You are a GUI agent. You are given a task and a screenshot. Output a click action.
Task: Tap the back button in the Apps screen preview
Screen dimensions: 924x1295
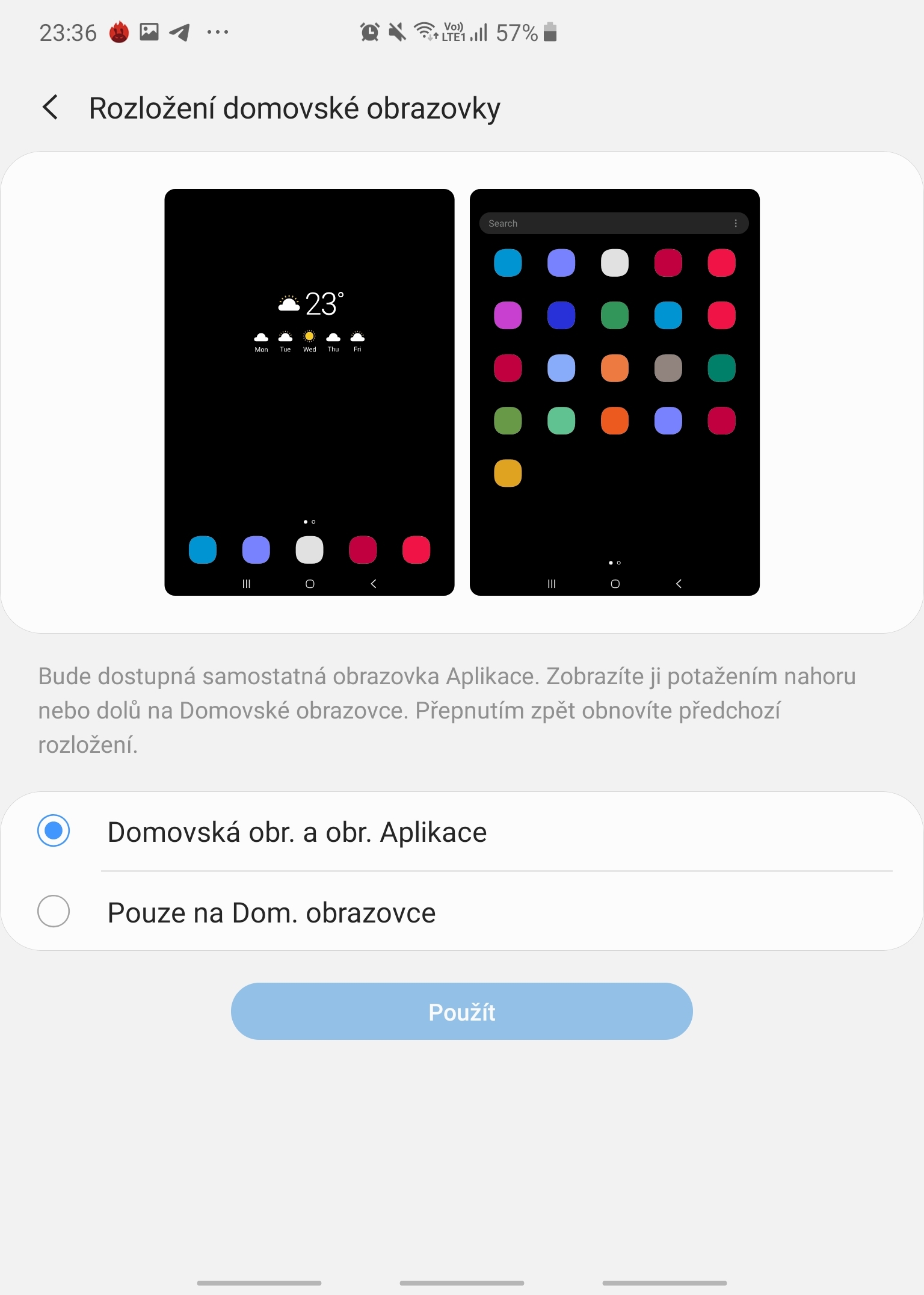(x=679, y=583)
